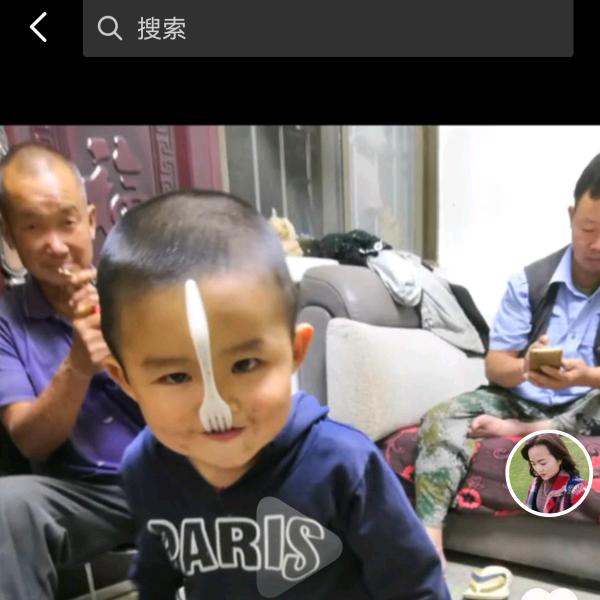Tap the 搜索 search field
This screenshot has width=600, height=600.
[x=328, y=28]
